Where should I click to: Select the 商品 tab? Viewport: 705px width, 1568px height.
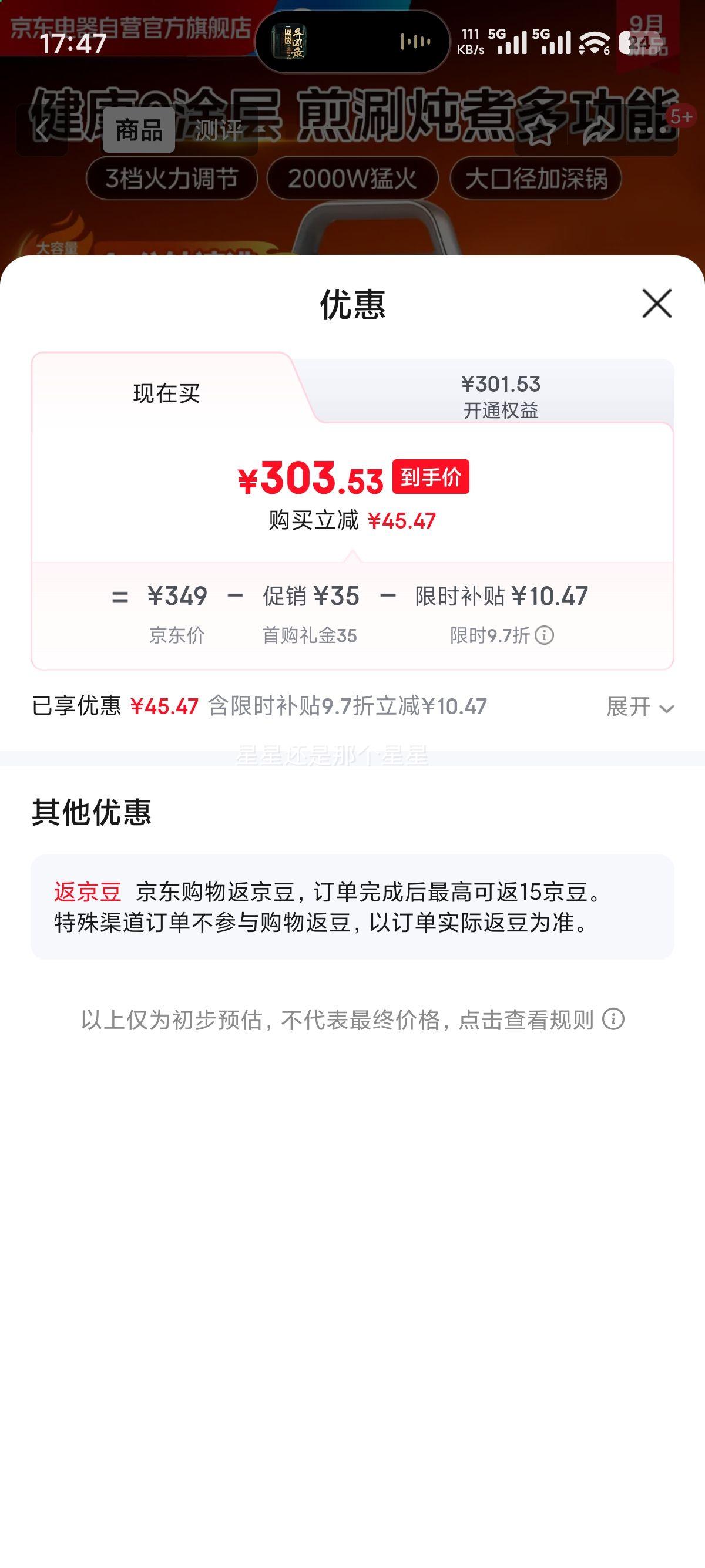(x=138, y=130)
